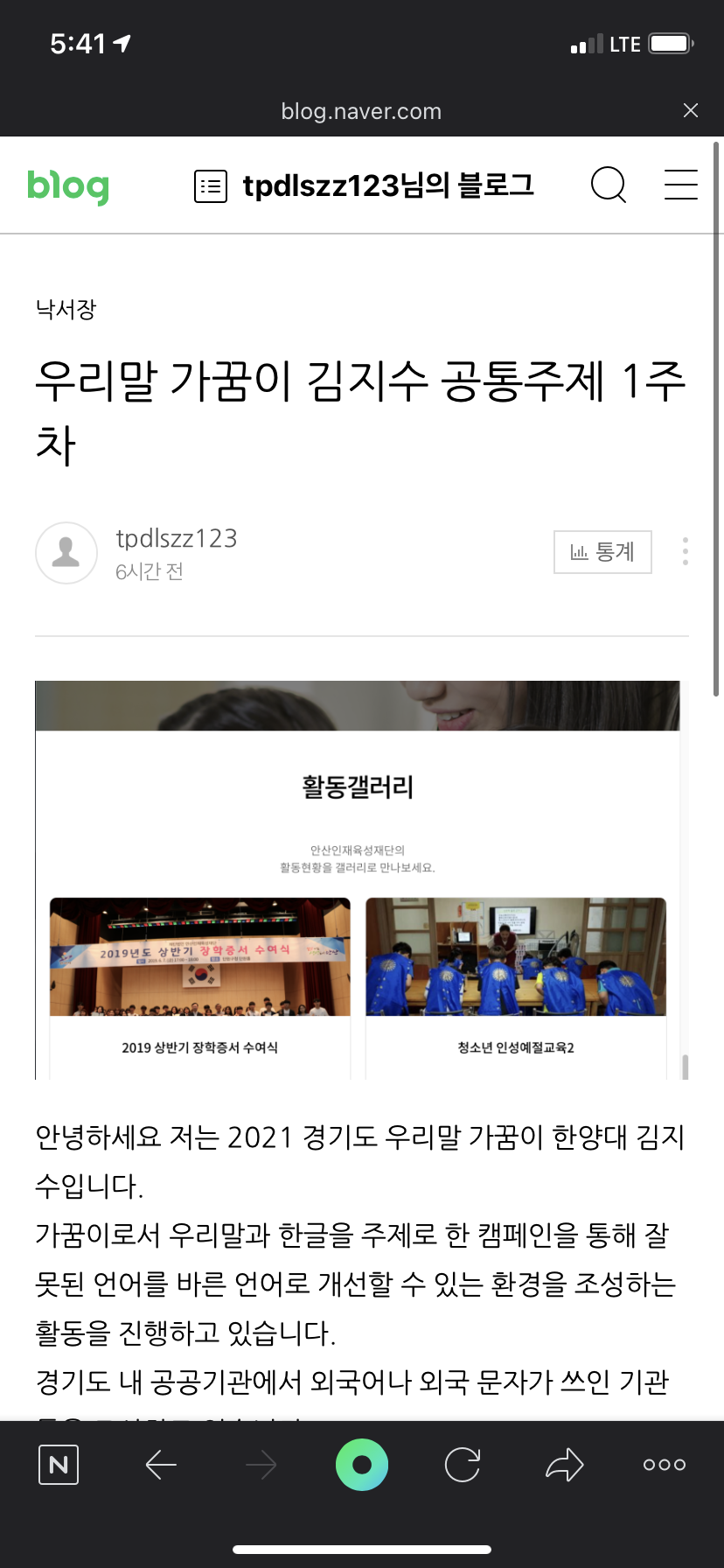This screenshot has height=1568, width=724.
Task: Open the 낙서장 category
Action: pos(66,309)
